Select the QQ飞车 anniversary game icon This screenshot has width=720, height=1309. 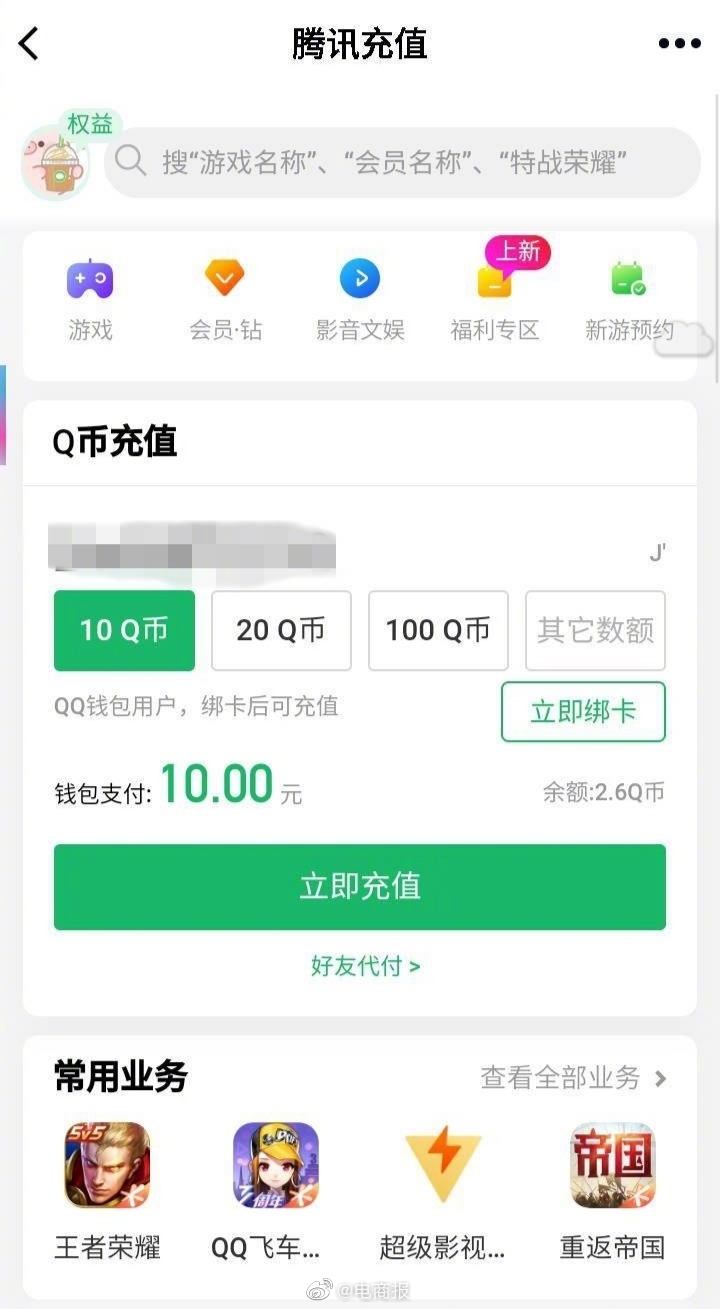[275, 1164]
